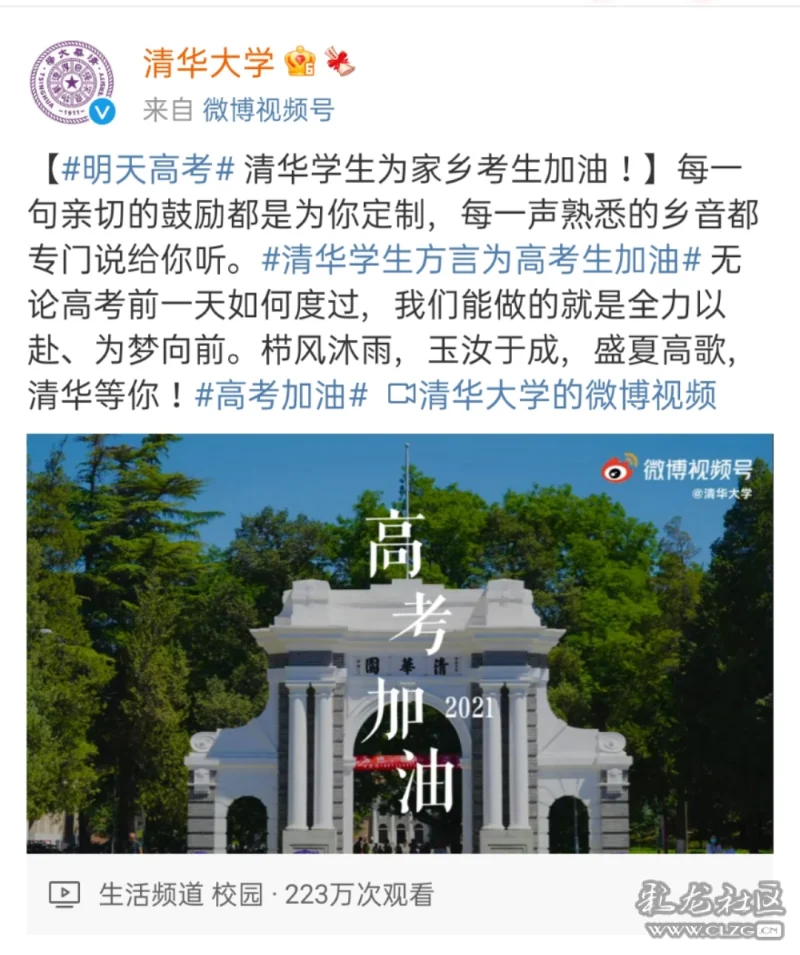
Task: Open the #清华学生方言为高考生加油# topic
Action: click(482, 261)
